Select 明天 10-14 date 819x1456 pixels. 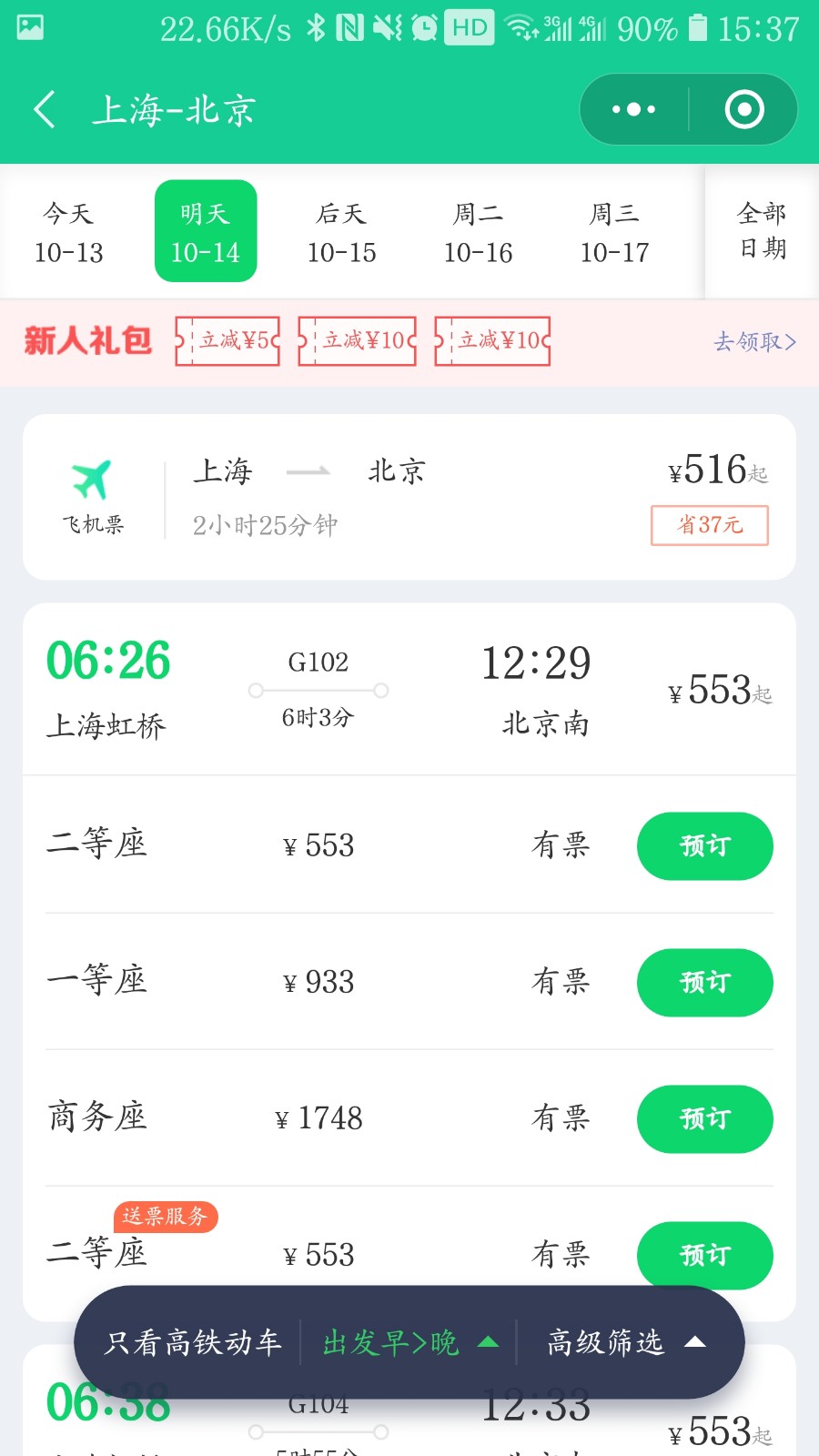(x=206, y=233)
